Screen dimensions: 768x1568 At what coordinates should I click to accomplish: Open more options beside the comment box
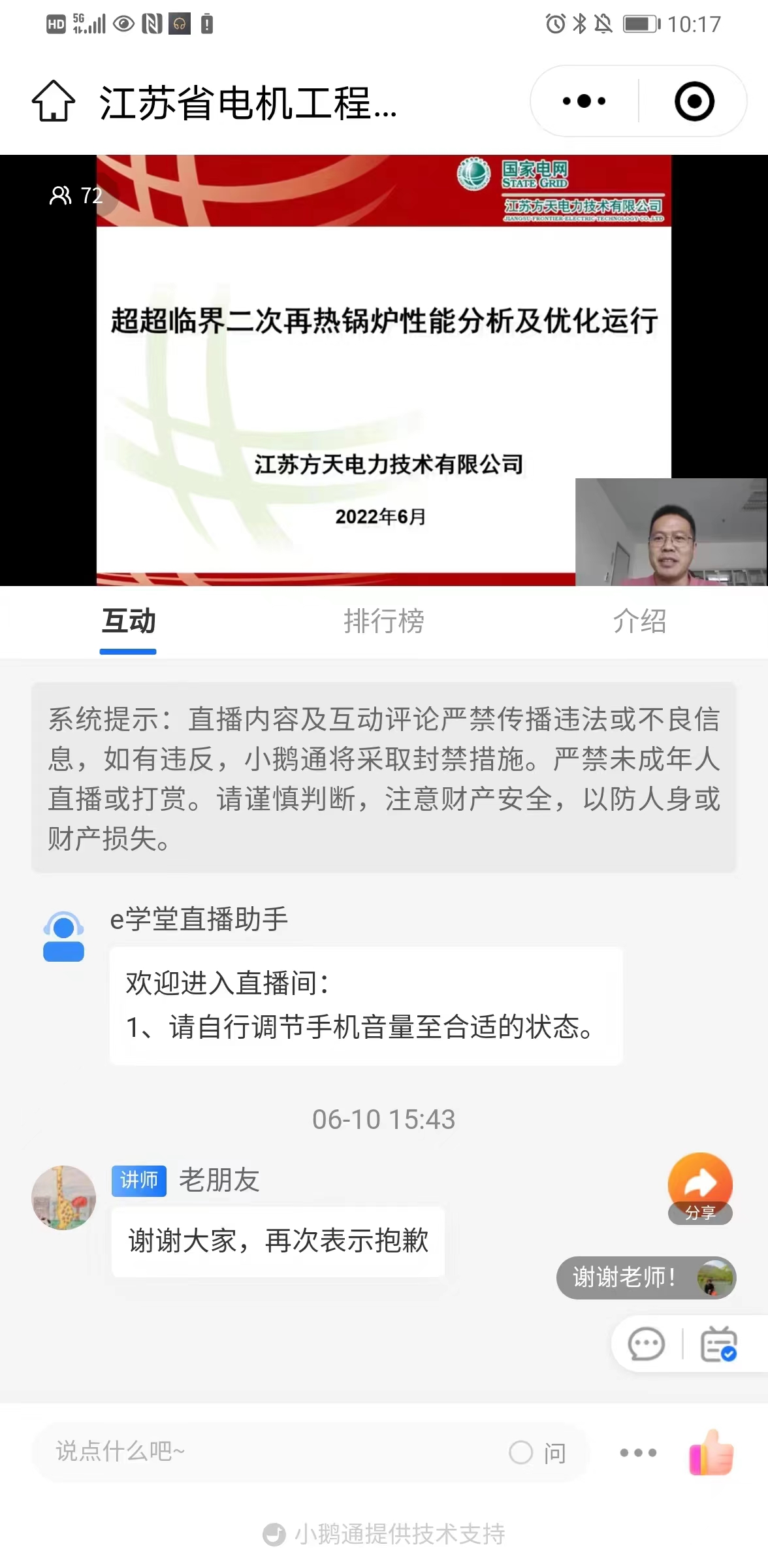pyautogui.click(x=638, y=1452)
